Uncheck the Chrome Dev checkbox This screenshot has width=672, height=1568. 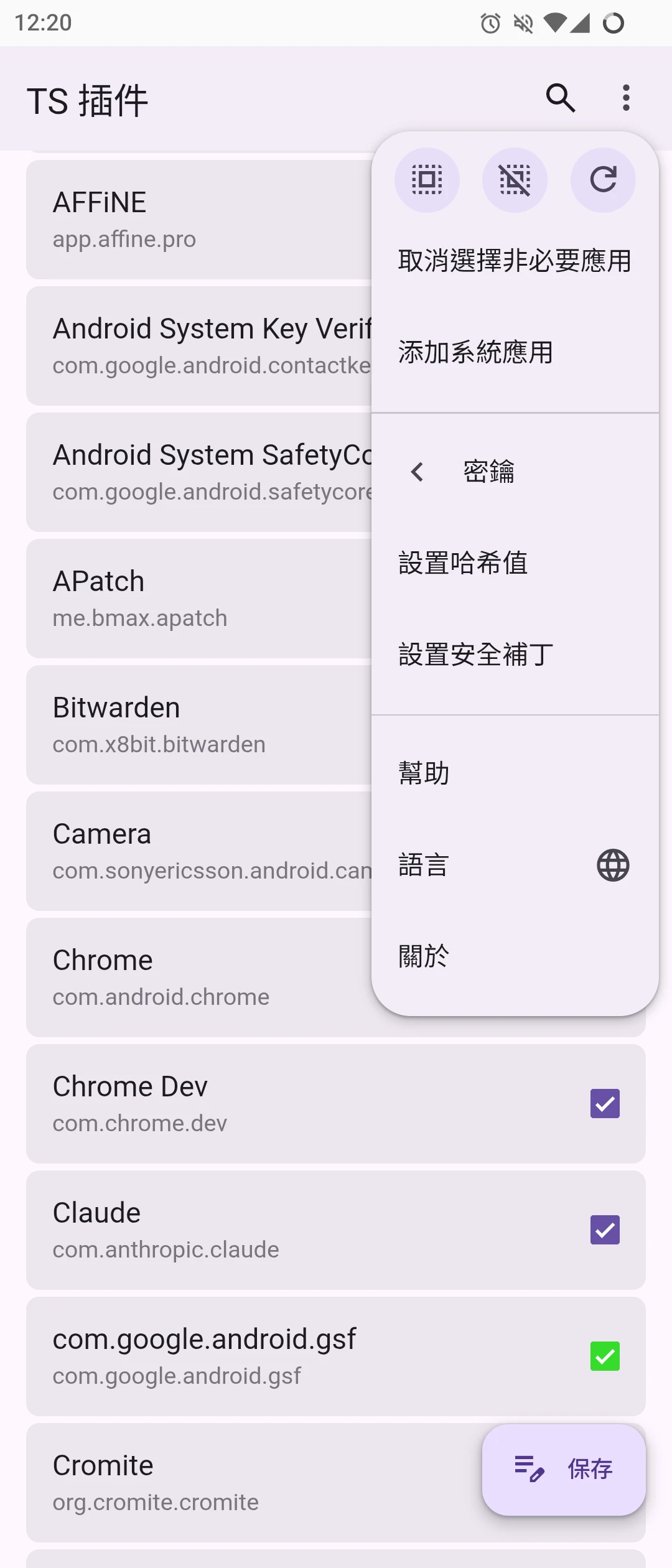pos(605,1104)
